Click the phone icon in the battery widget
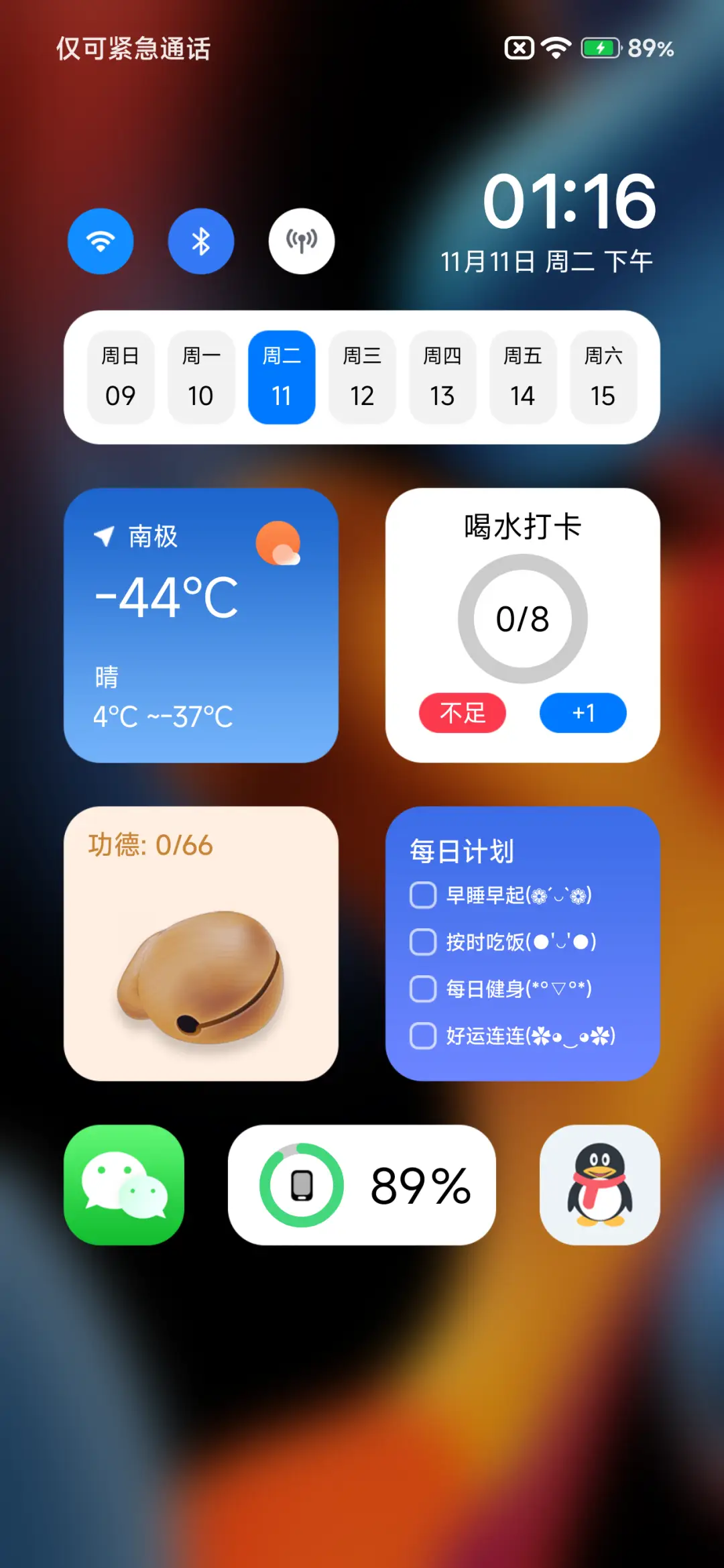The image size is (724, 1568). (x=300, y=1184)
